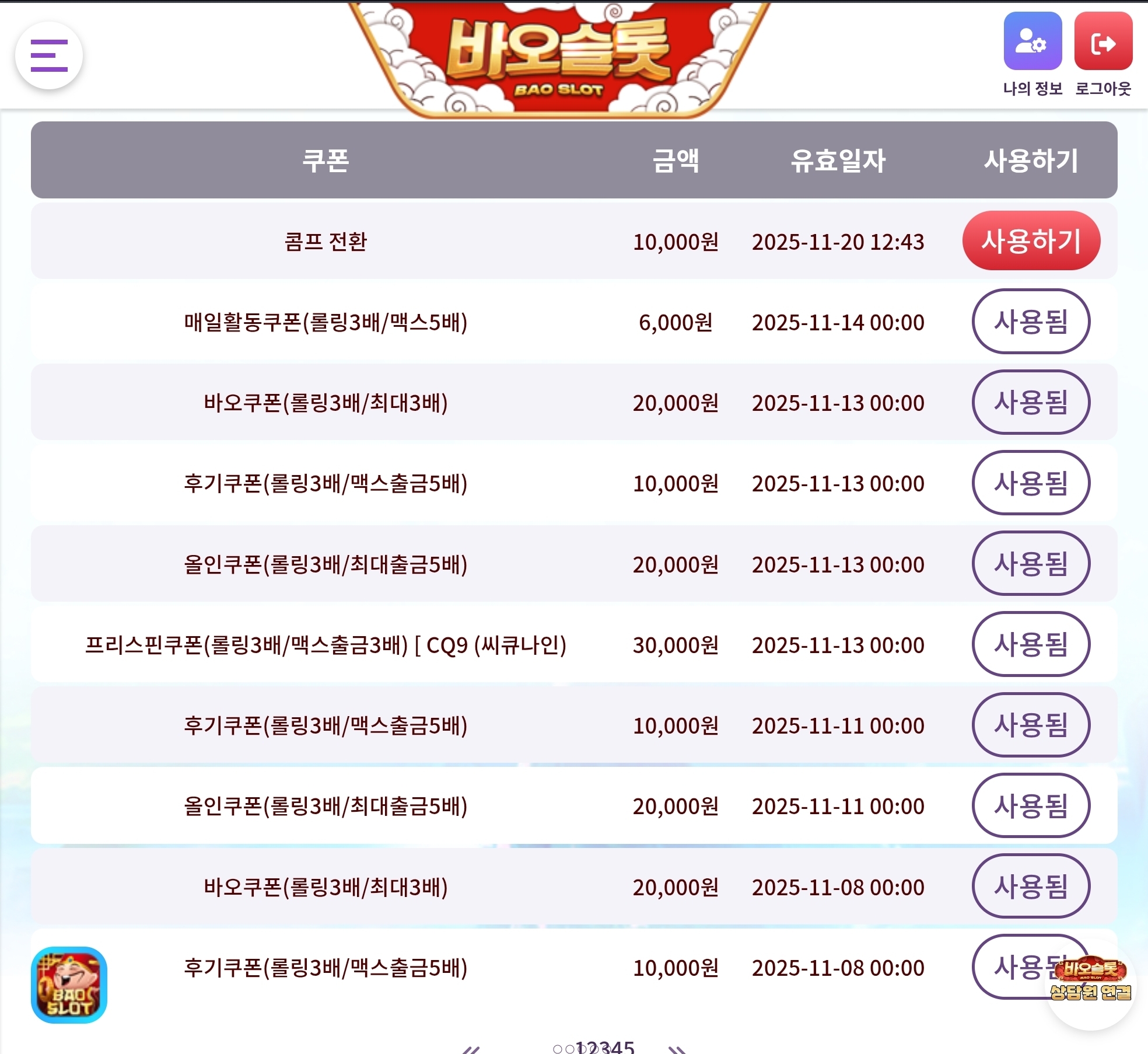
Task: Go to the previous page arrow
Action: (471, 1049)
